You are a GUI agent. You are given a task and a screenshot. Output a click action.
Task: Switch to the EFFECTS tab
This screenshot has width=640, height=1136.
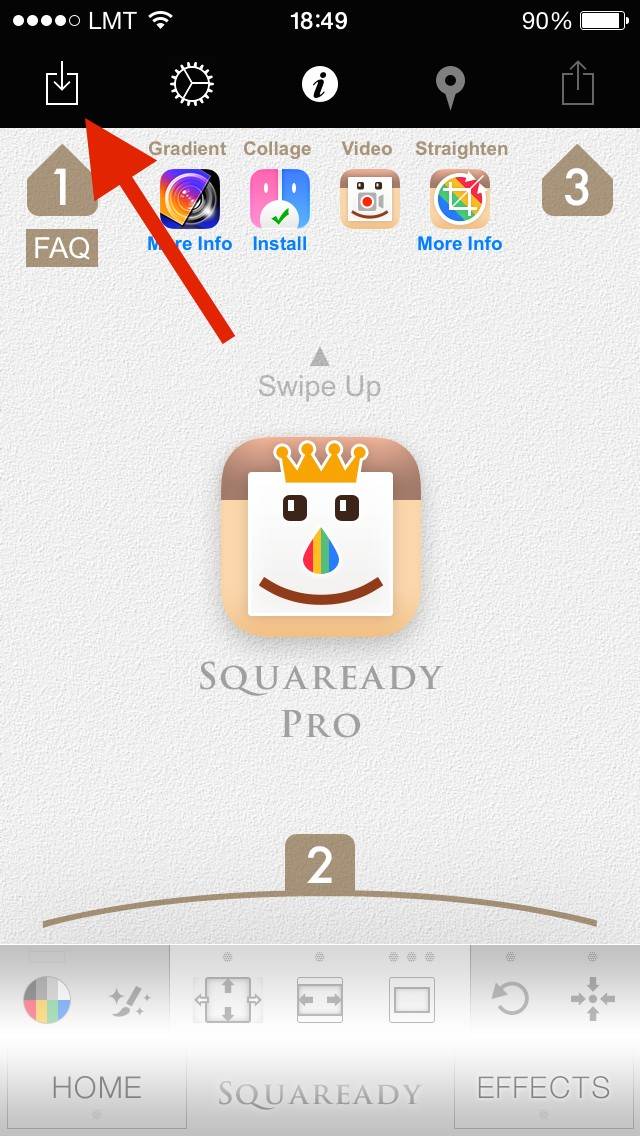(x=544, y=1087)
